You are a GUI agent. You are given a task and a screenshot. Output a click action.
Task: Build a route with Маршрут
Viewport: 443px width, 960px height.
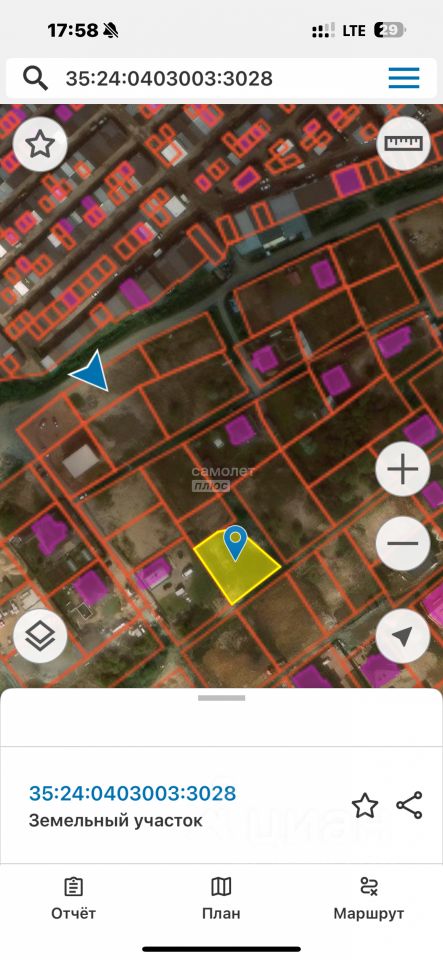point(369,899)
